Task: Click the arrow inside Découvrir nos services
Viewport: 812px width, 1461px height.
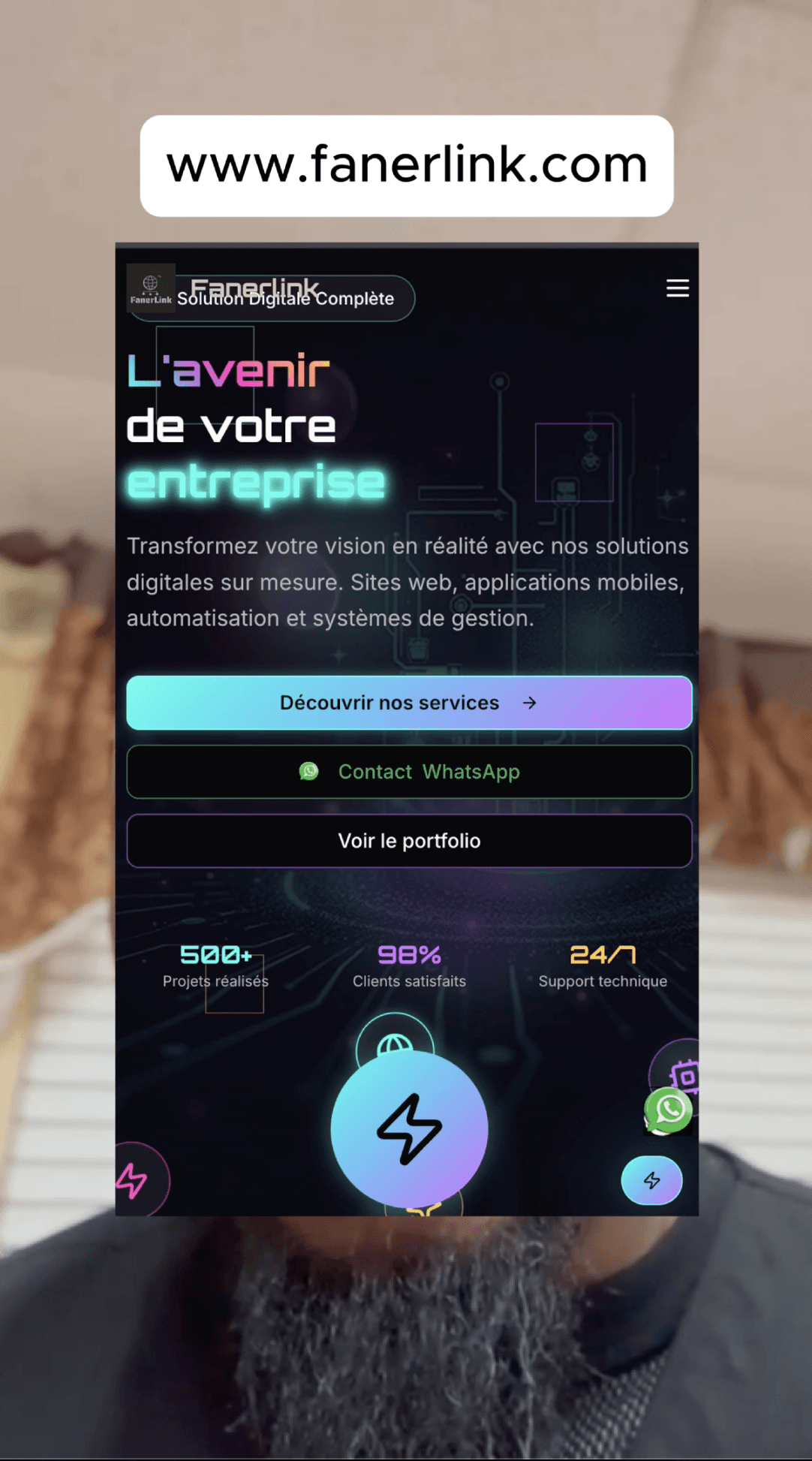Action: coord(530,703)
